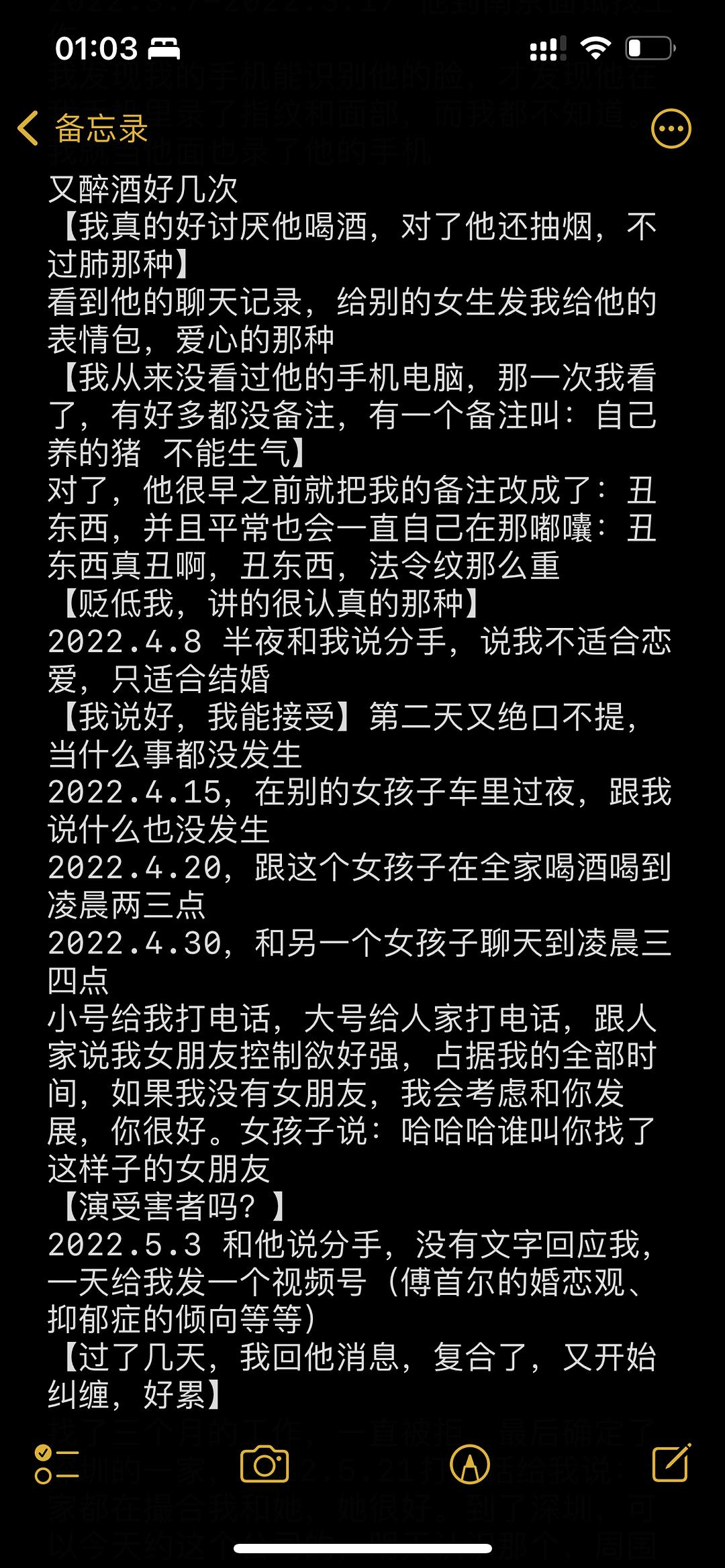This screenshot has width=725, height=1568.
Task: Compose a new note
Action: pyautogui.click(x=671, y=1463)
